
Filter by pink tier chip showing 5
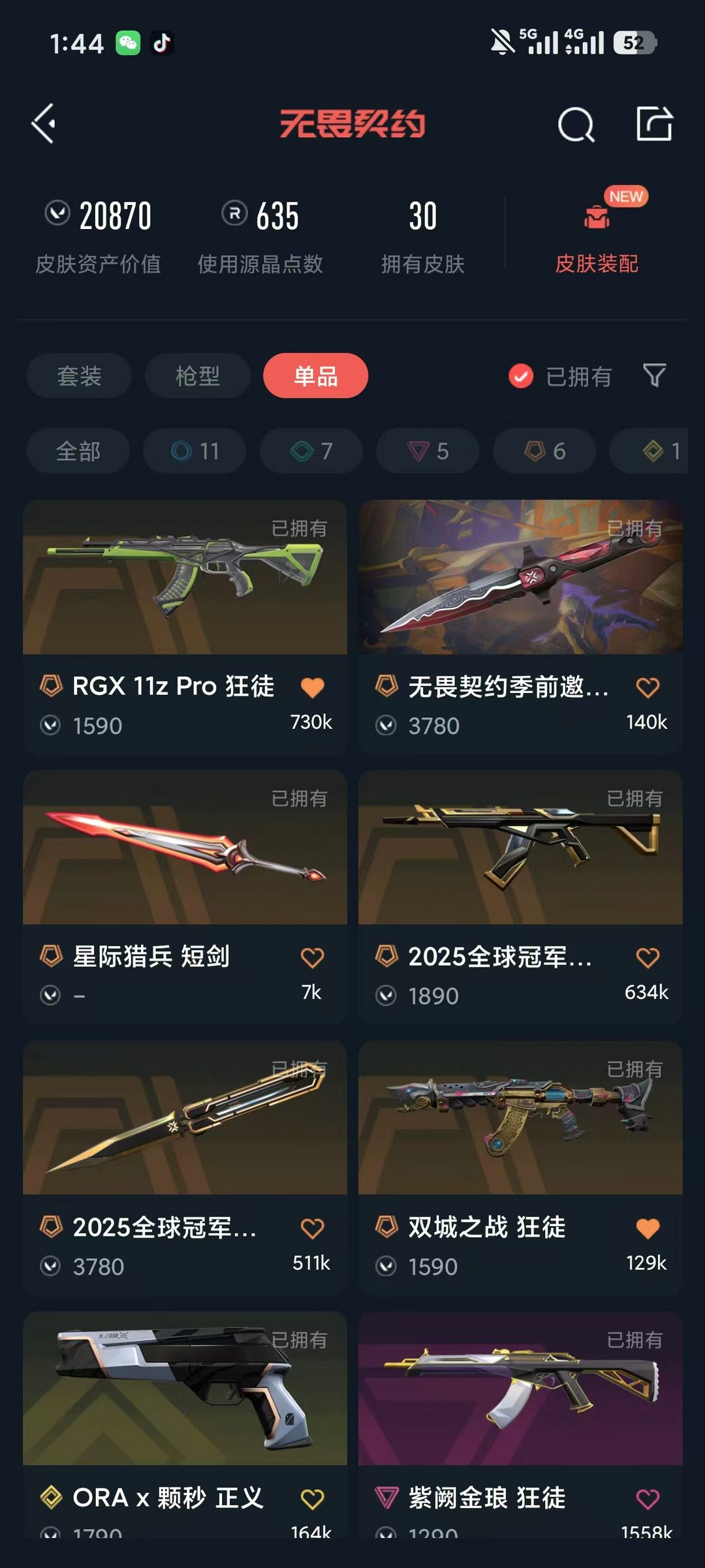point(428,451)
